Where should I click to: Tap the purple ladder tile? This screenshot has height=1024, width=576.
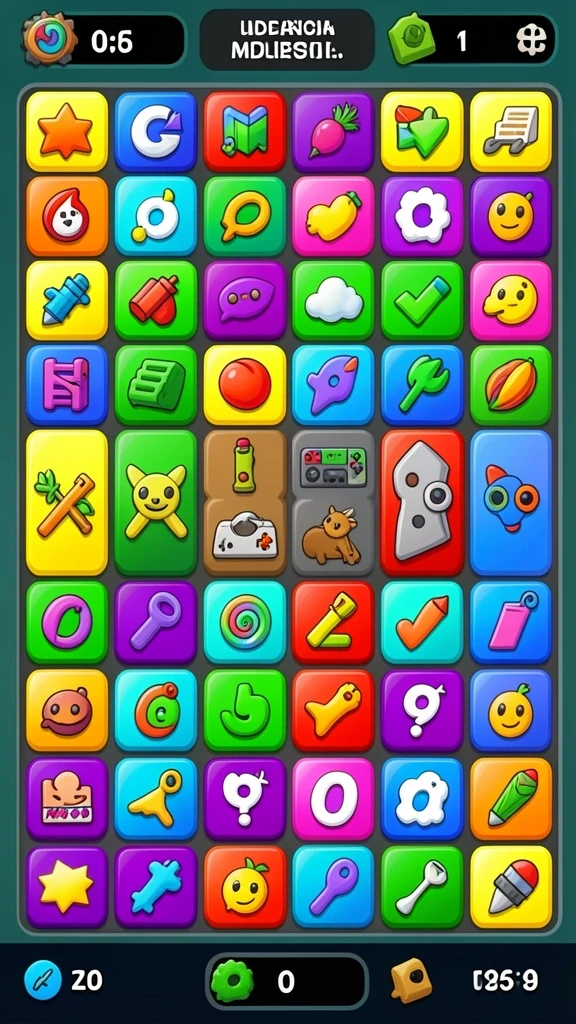[x=67, y=385]
